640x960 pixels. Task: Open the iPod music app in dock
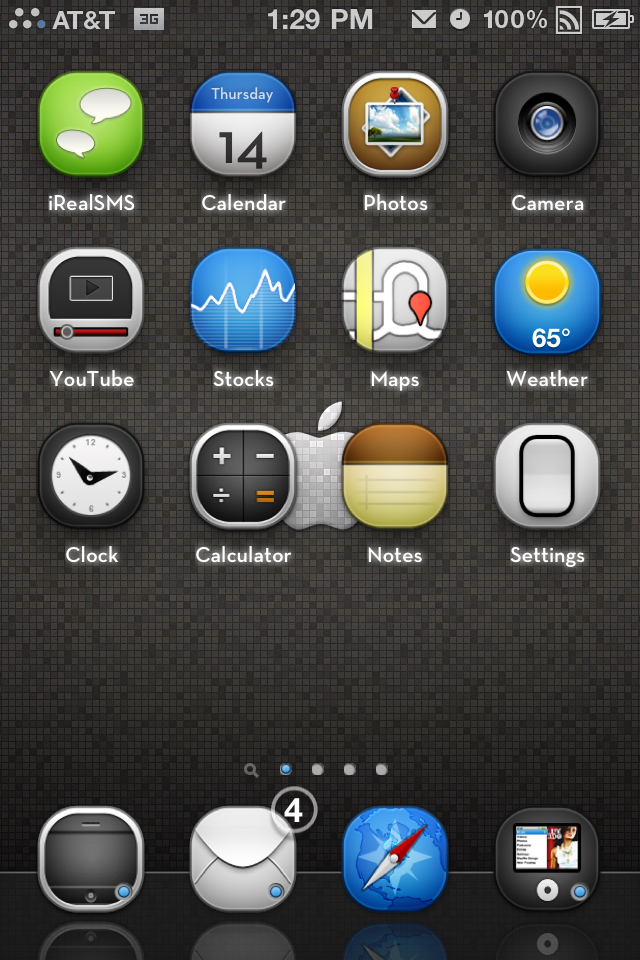547,858
